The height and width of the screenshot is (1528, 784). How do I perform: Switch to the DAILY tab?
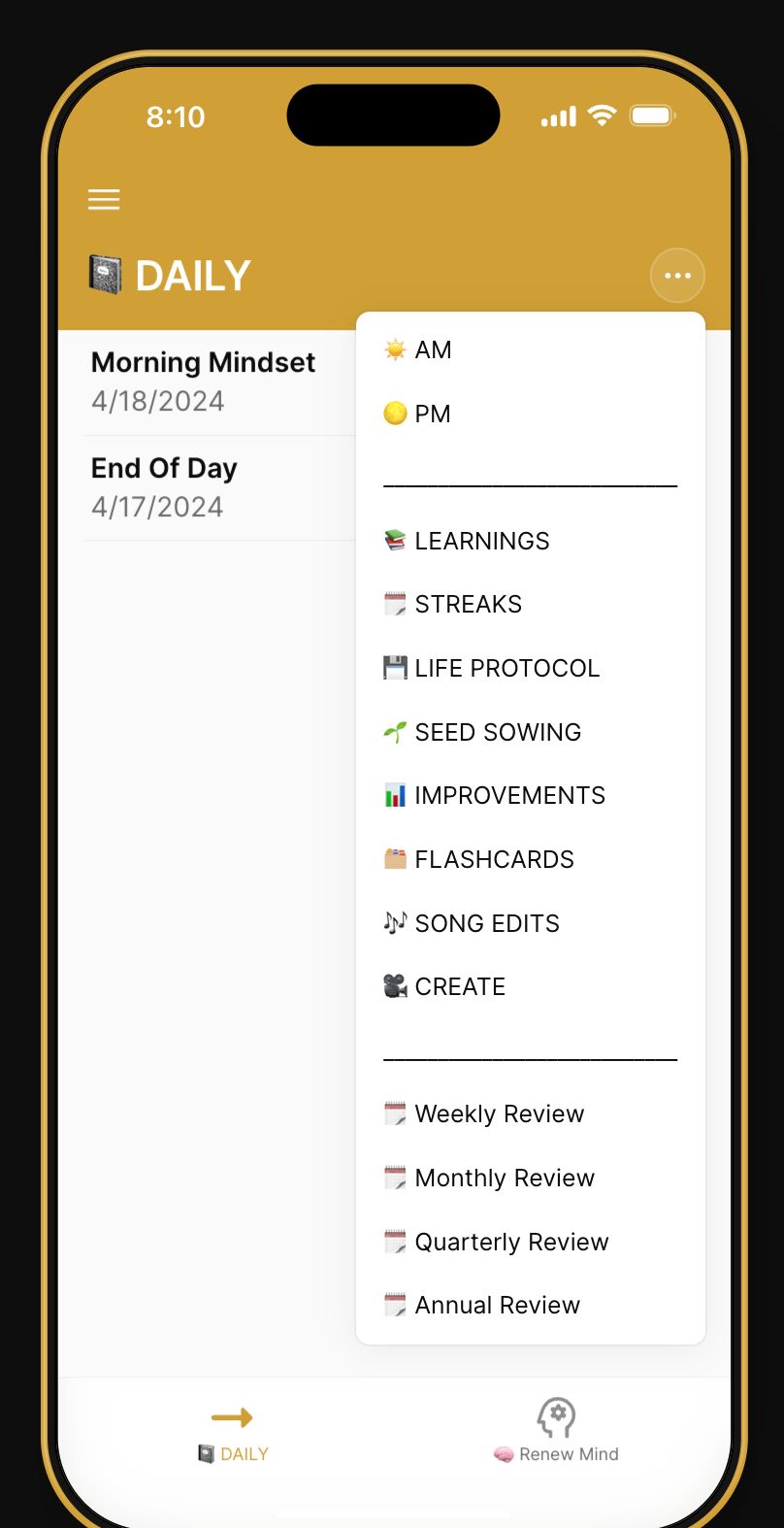[x=233, y=1434]
